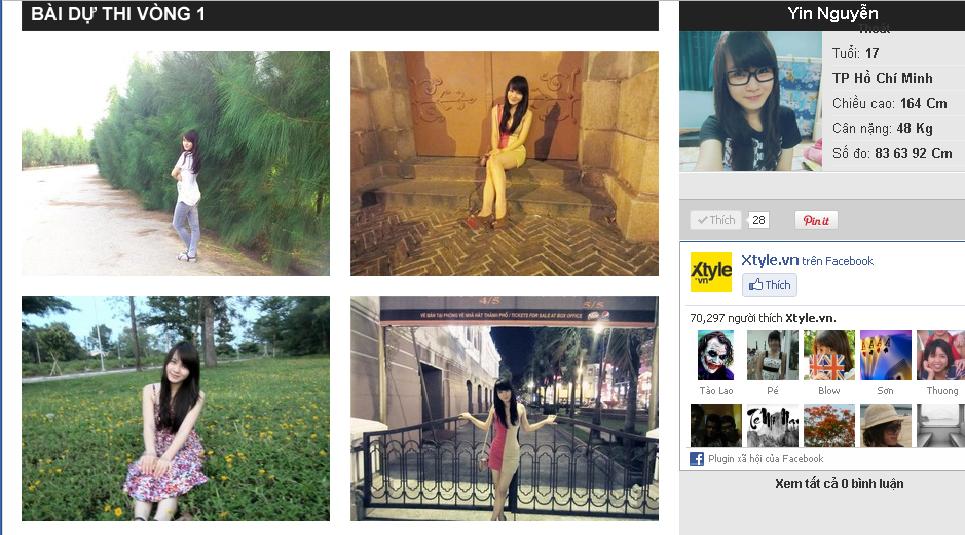This screenshot has height=535, width=965.
Task: Pin this entry with Pin it
Action: point(816,220)
